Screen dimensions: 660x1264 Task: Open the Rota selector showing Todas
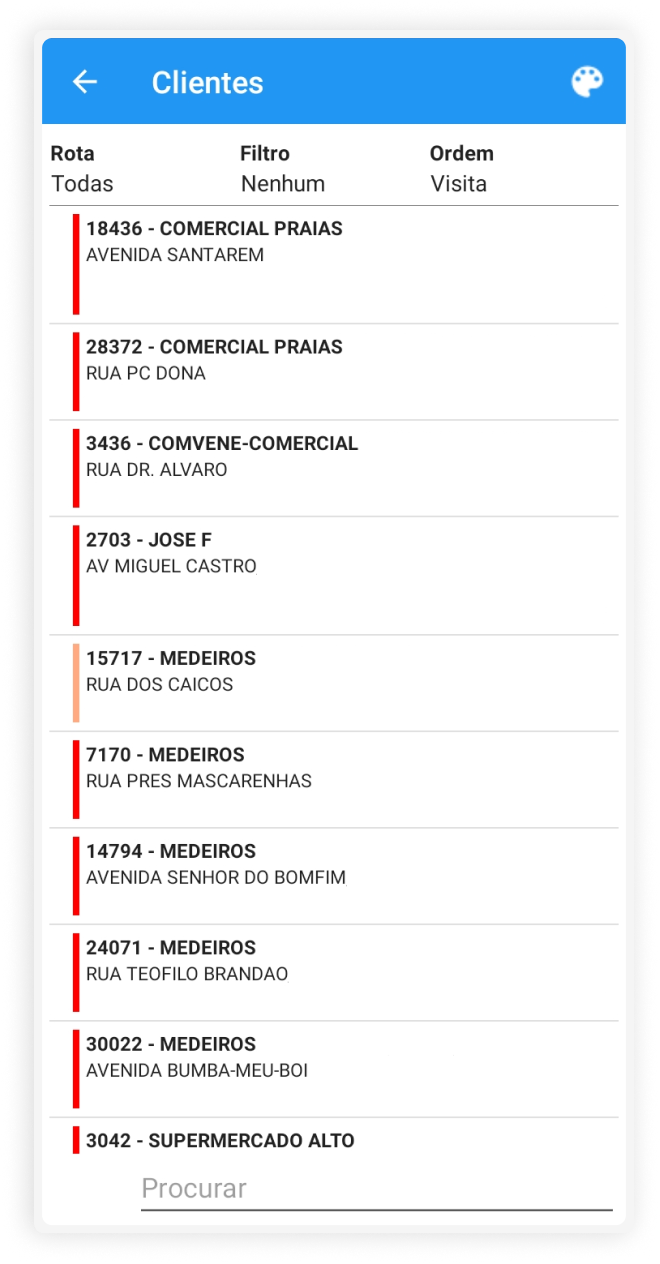pyautogui.click(x=83, y=169)
